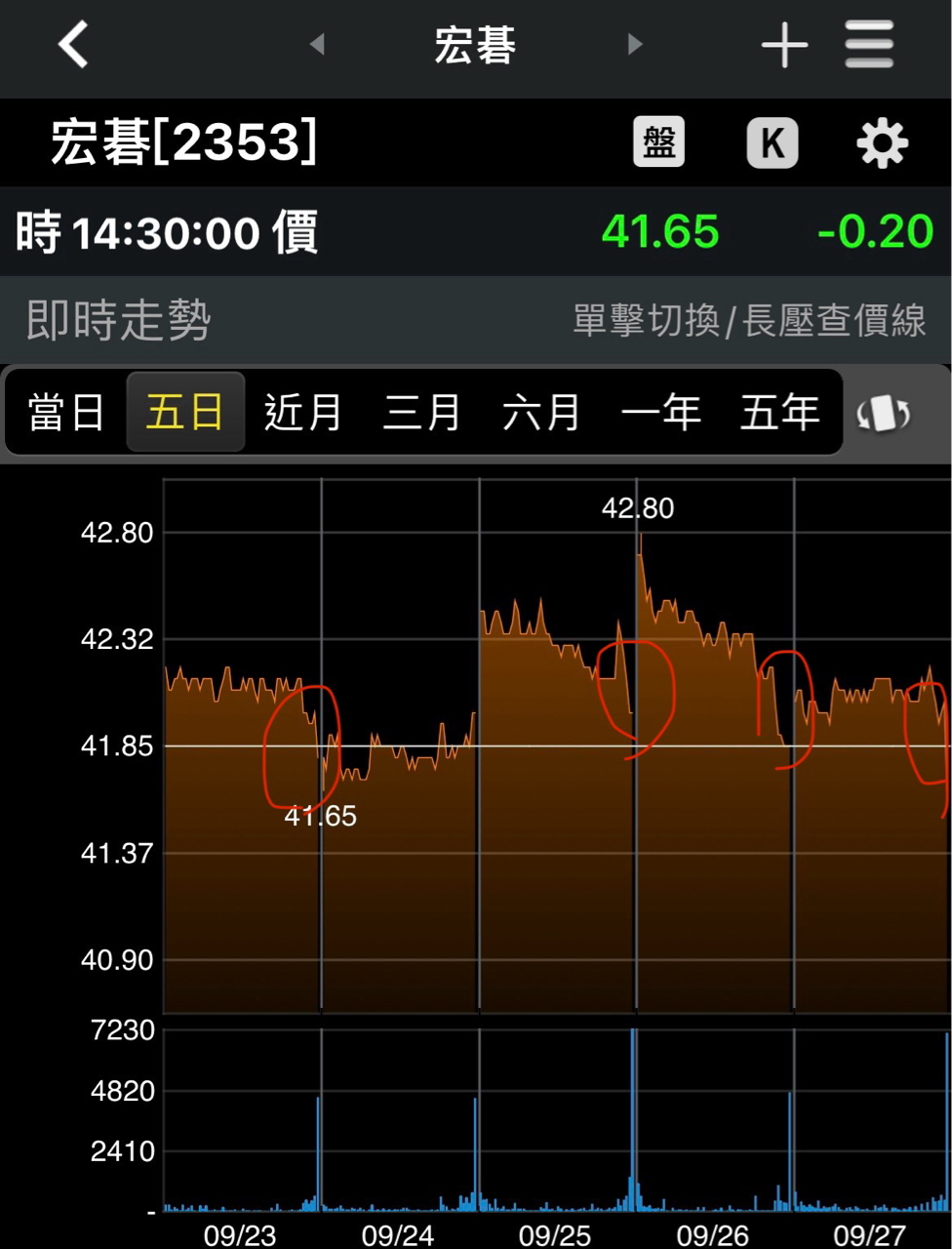Switch to the 三月 chart range

tap(422, 412)
